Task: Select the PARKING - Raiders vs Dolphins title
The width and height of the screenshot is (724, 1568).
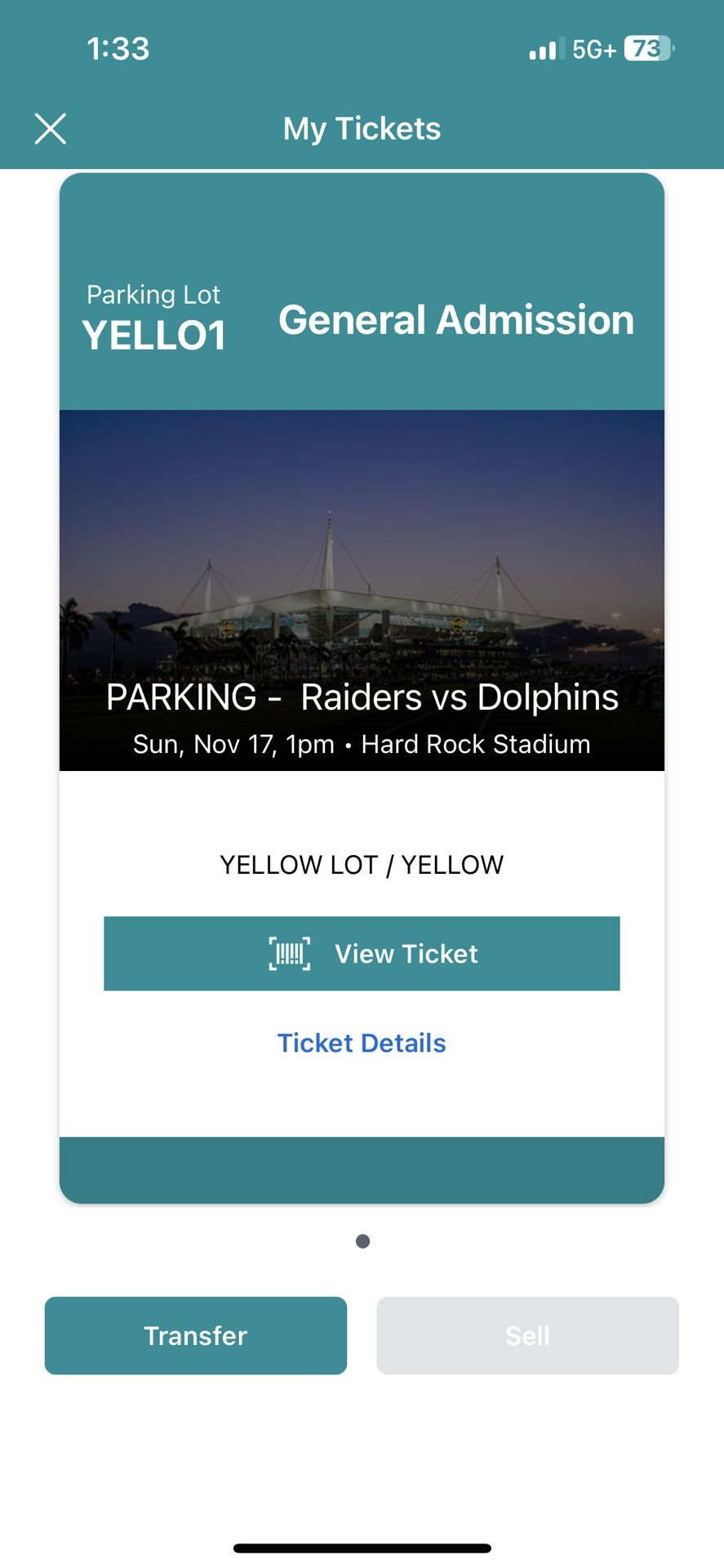Action: [362, 697]
